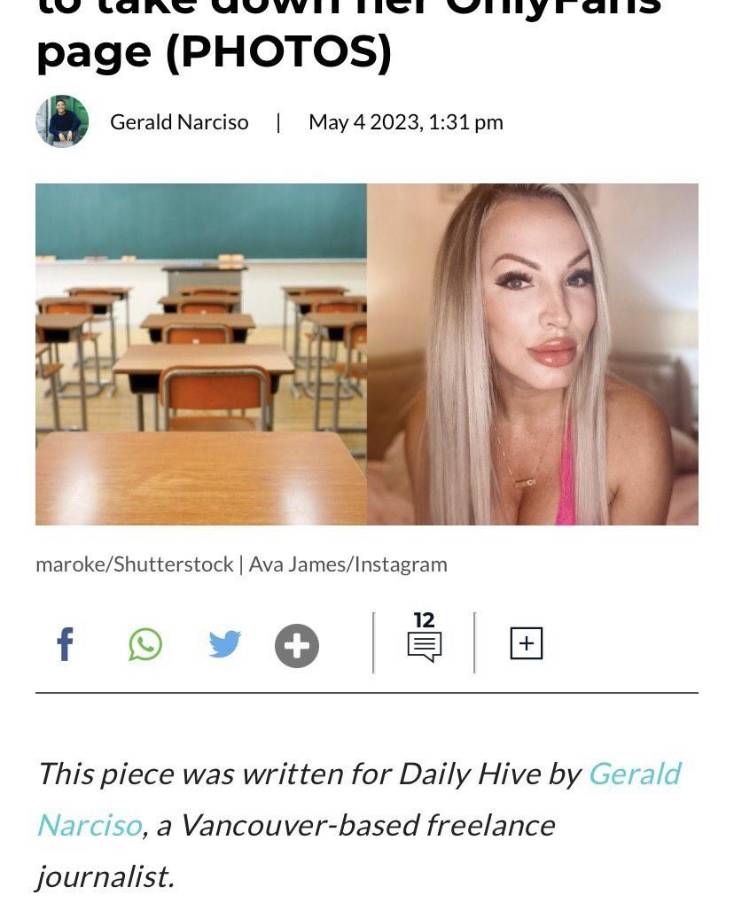Screen dimensions: 734x918
Task: Share the article via WhatsApp
Action: [145, 644]
